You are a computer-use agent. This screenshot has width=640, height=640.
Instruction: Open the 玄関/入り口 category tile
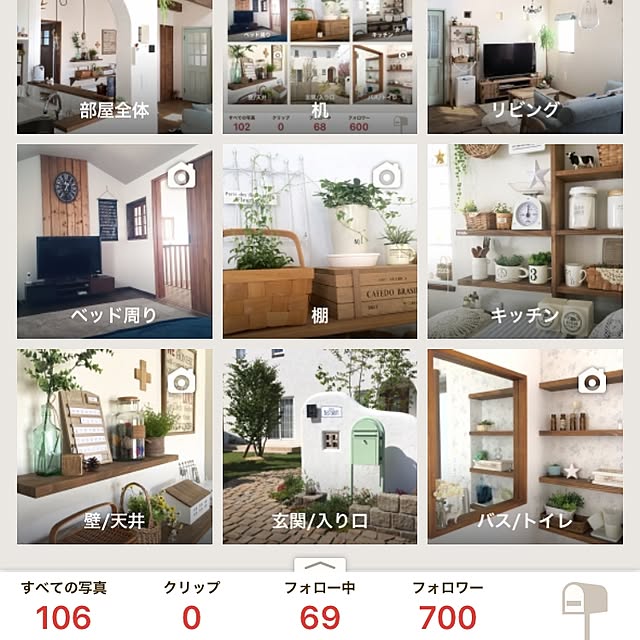pos(319,445)
